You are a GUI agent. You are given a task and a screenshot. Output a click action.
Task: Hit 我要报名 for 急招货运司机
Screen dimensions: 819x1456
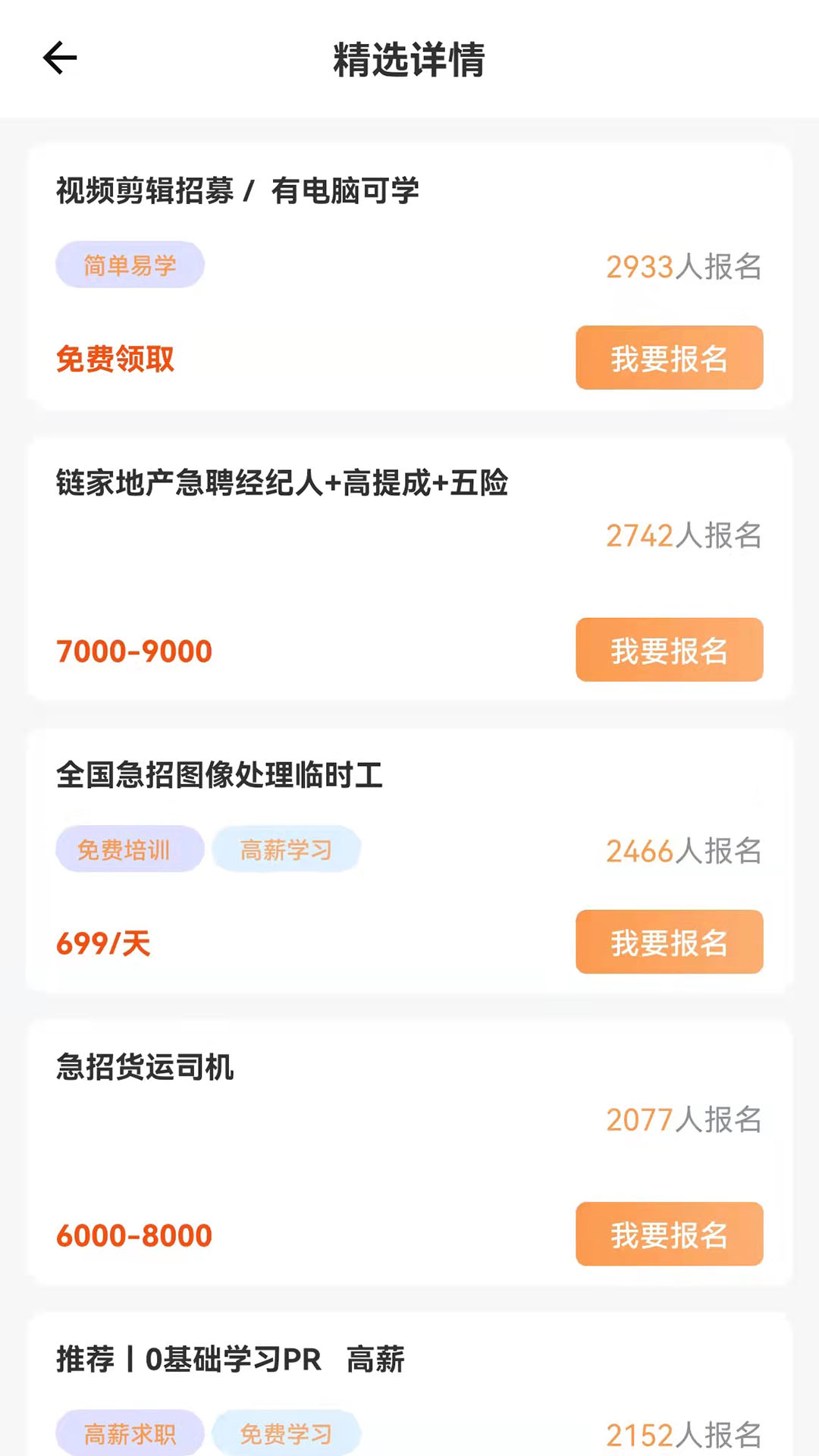click(669, 1234)
